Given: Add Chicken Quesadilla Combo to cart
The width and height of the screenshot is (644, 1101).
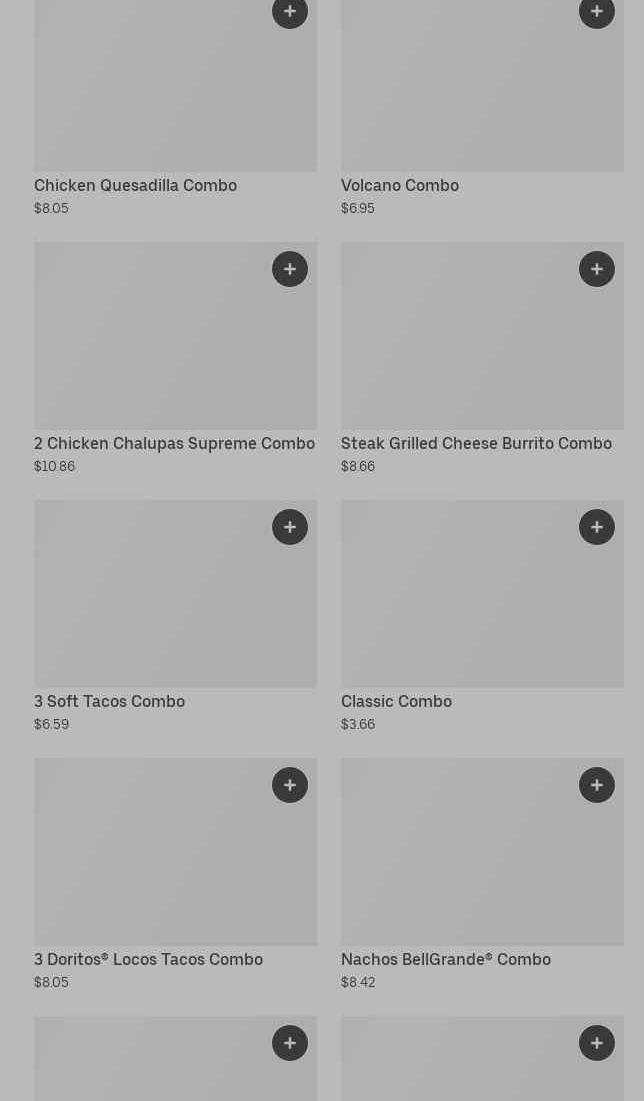Looking at the screenshot, I should coord(290,11).
